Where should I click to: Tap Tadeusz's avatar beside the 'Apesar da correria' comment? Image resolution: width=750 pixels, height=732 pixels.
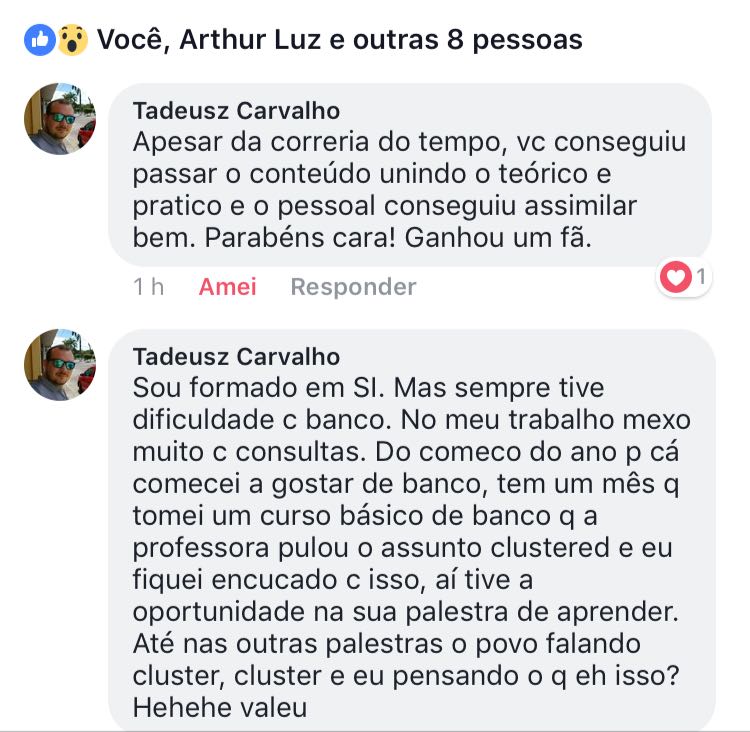click(x=60, y=118)
